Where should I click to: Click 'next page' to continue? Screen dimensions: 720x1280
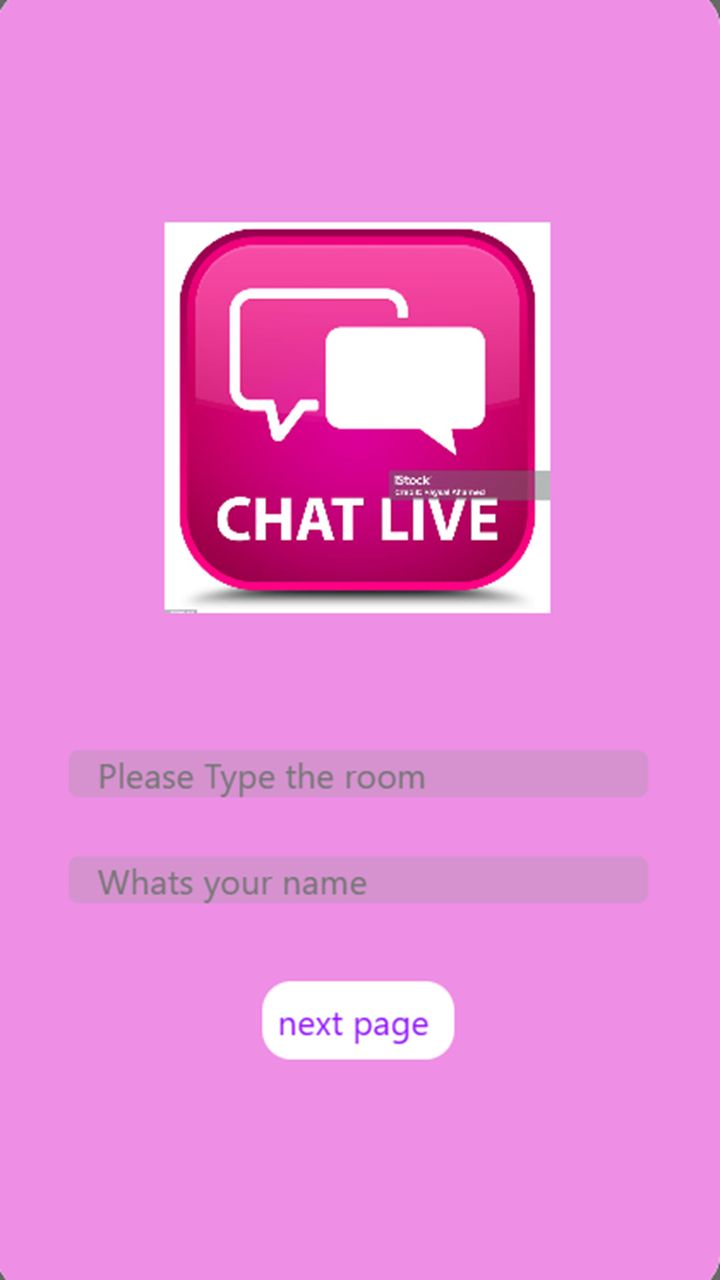coord(357,1021)
